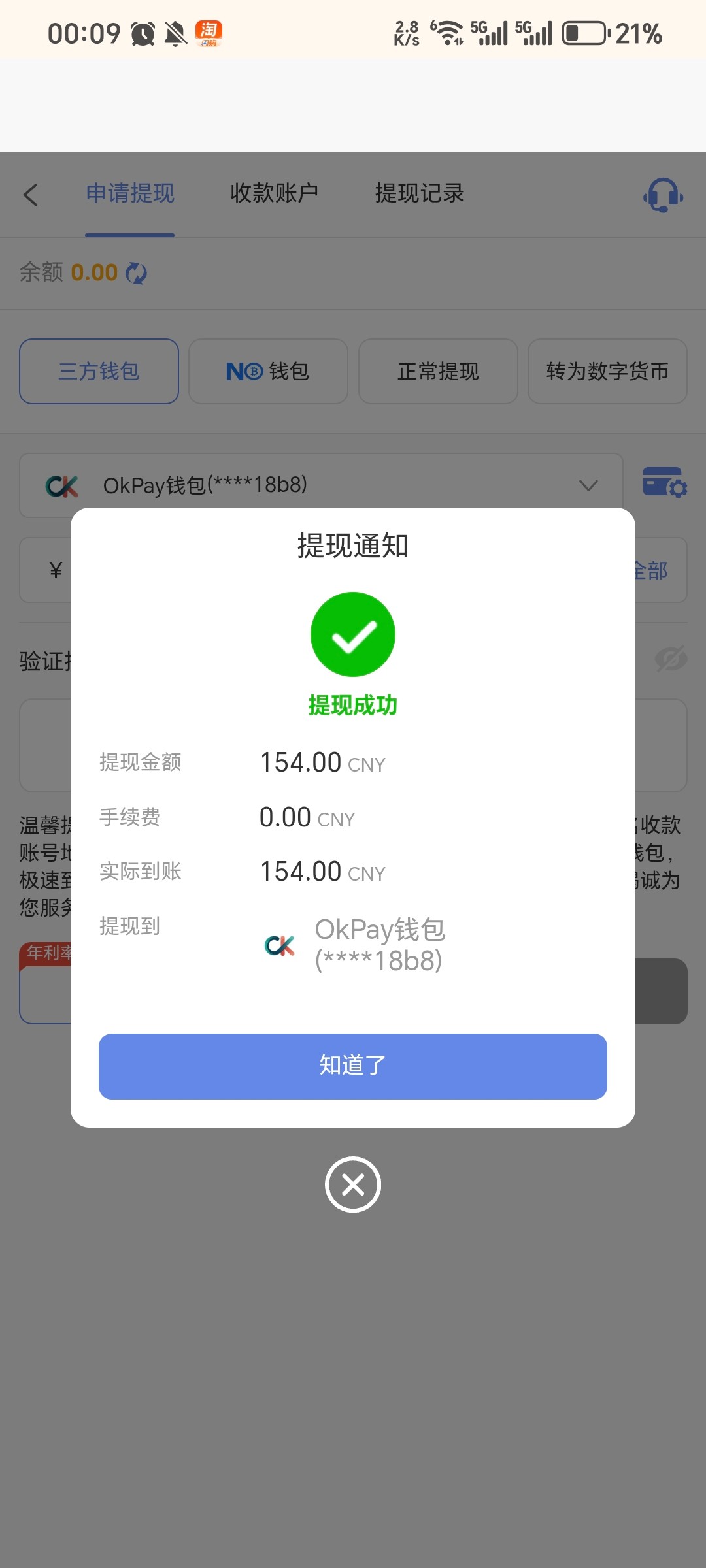Tap the back arrow to leave withdrawal page

[30, 194]
